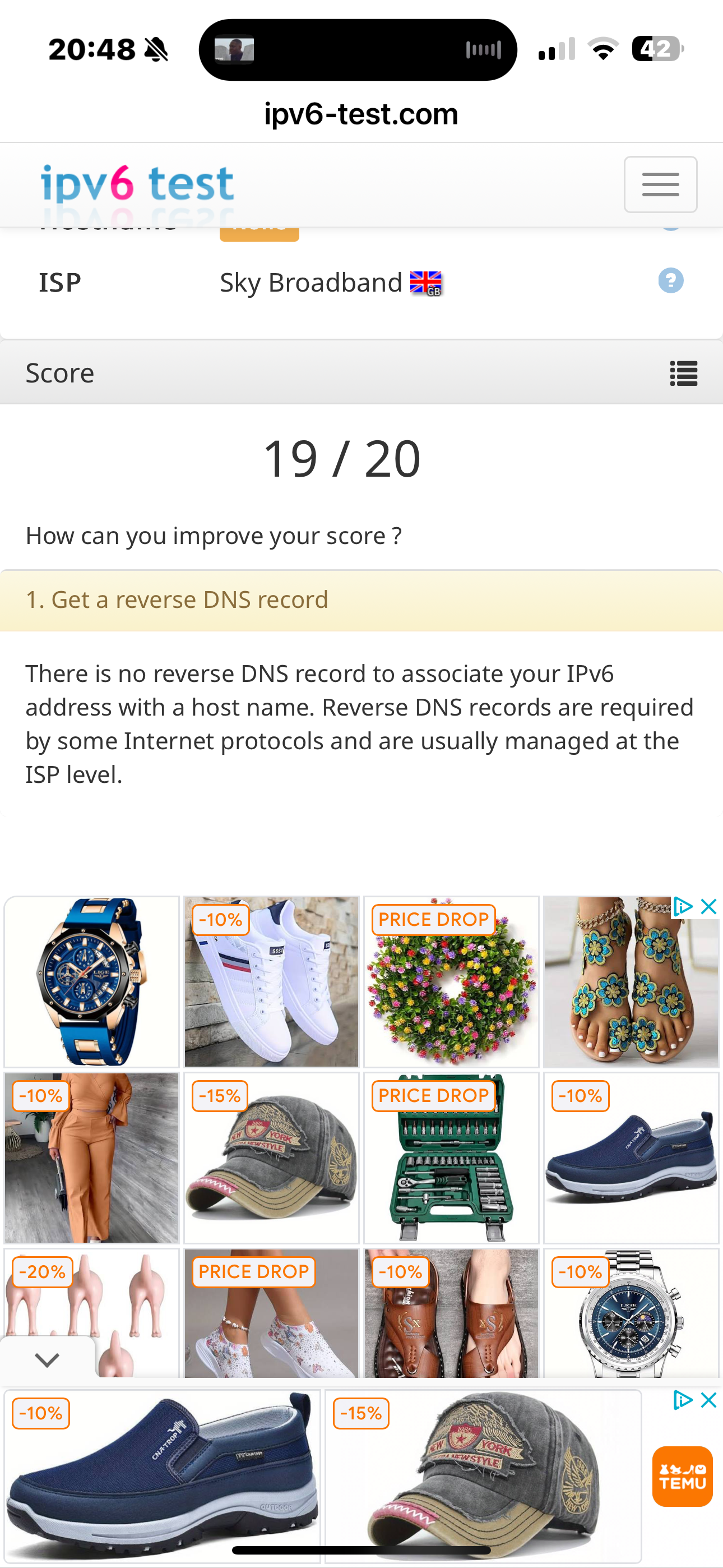Click the PRICE DROP badge on the wreath ad
This screenshot has height=1568, width=723.
(433, 919)
